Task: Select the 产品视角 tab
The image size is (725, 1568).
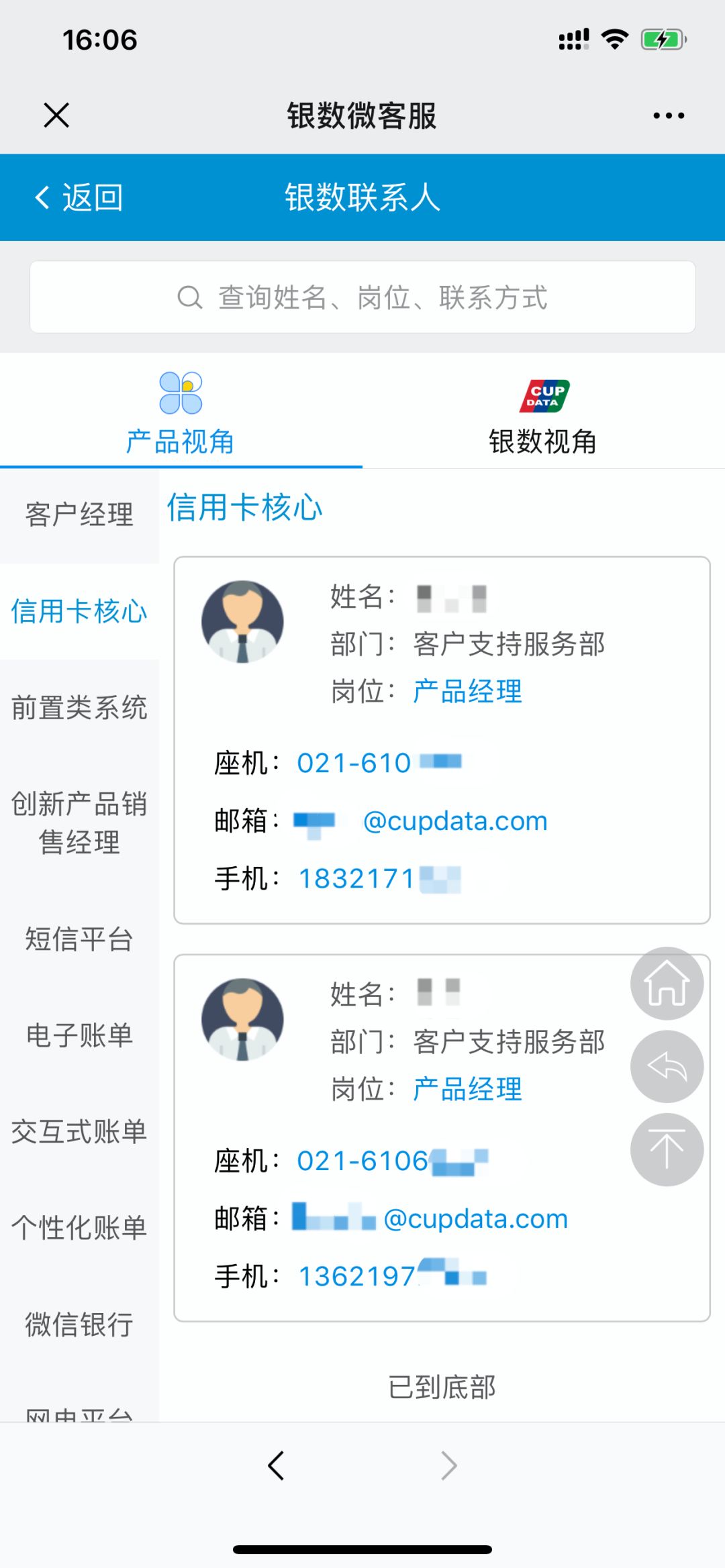Action: [x=181, y=413]
